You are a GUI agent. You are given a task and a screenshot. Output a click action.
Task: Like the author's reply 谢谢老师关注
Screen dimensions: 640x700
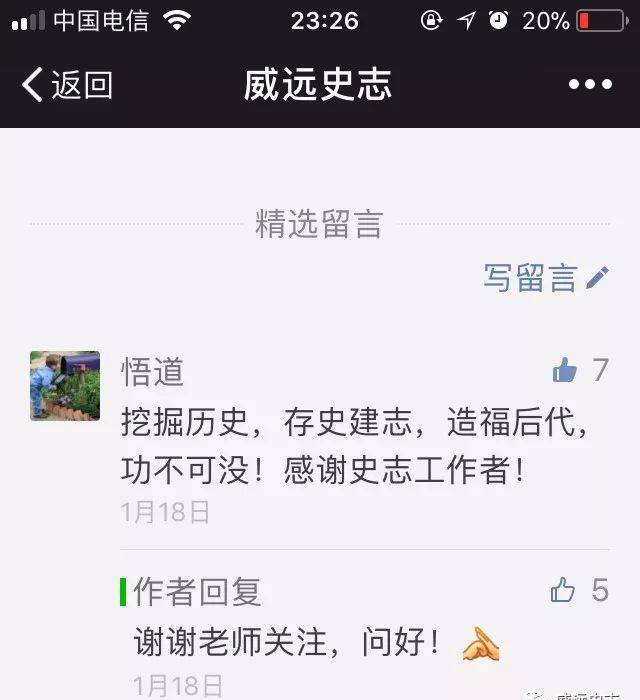tap(565, 590)
